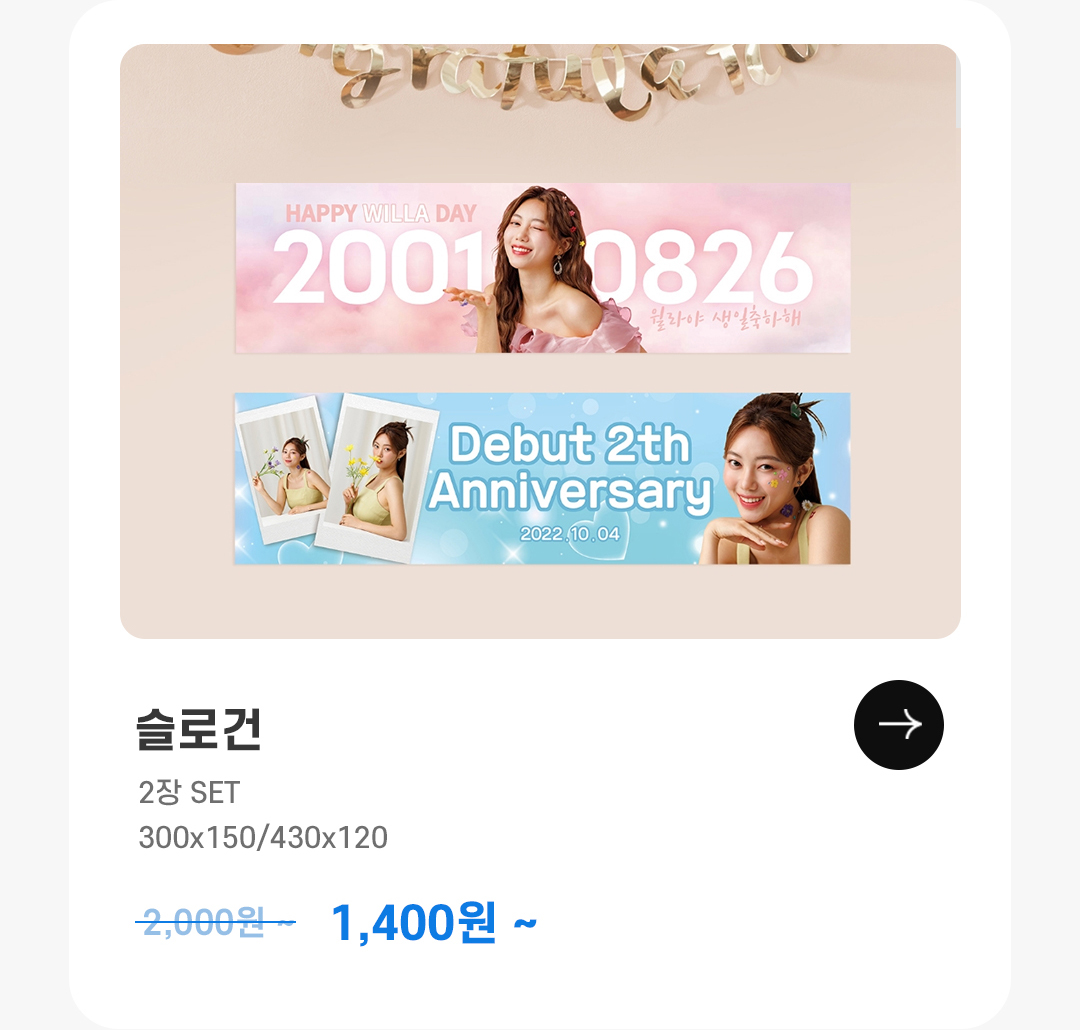Screen dimensions: 1080x1030
Task: Tap the black arrow button for 슬로건
Action: tap(898, 725)
